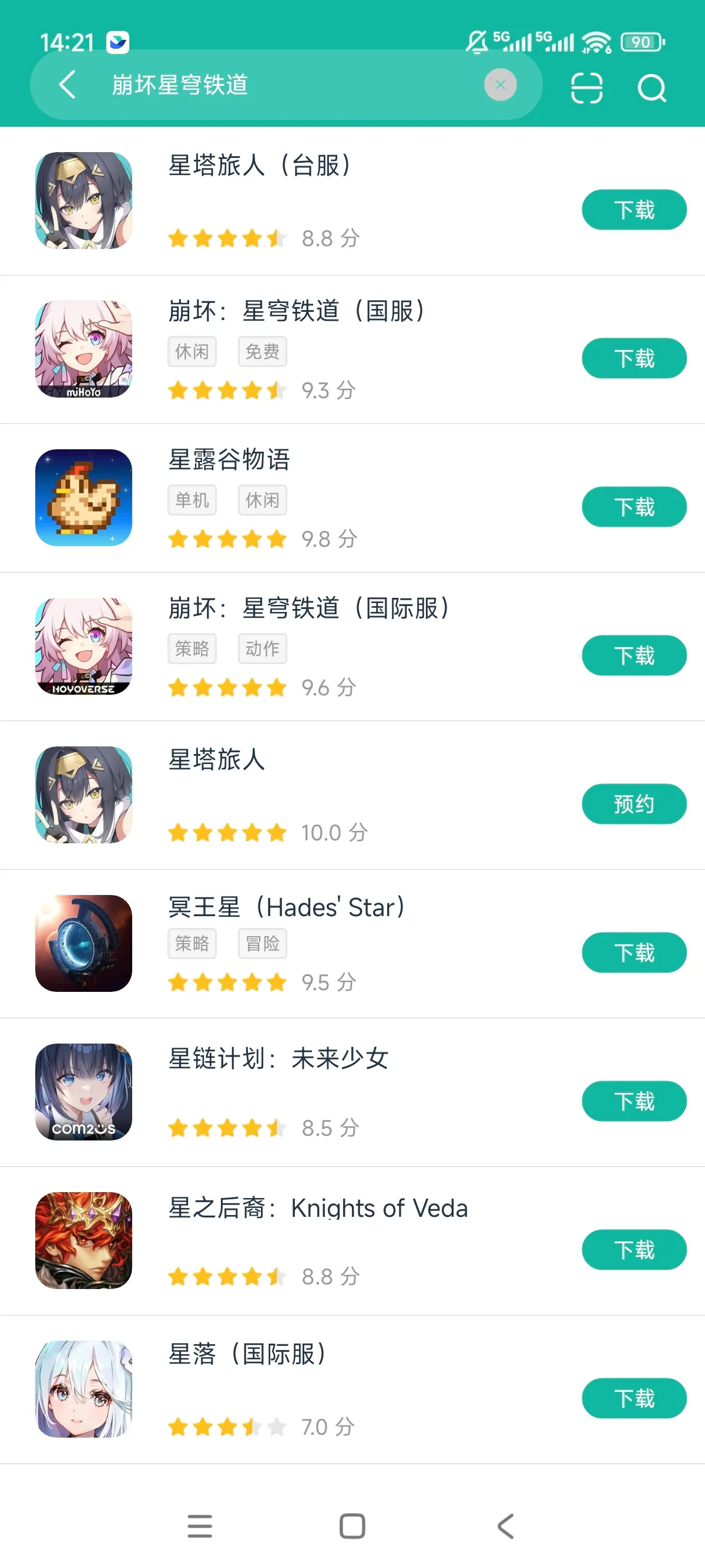Download 崩坏：星穹铁道（国服）

click(634, 358)
